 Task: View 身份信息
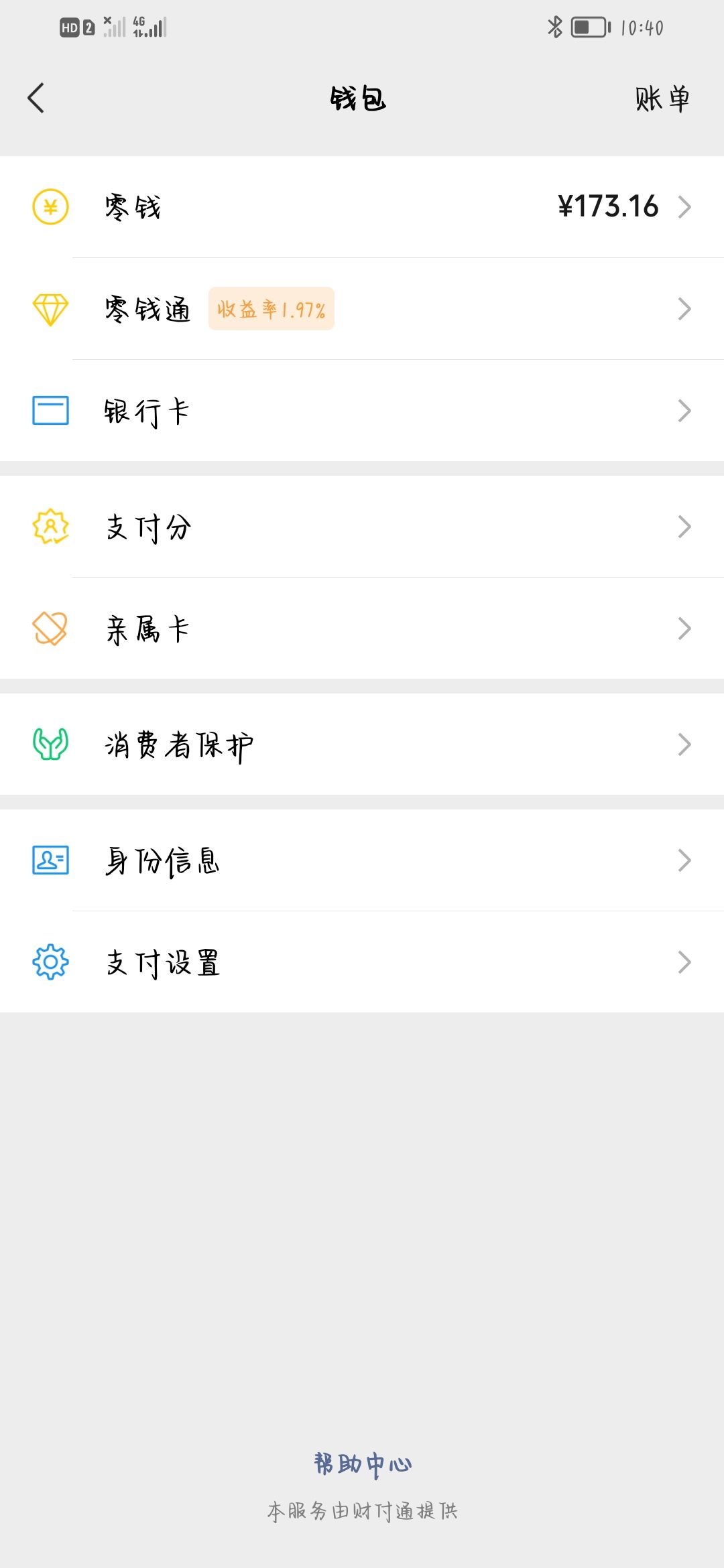tap(362, 860)
